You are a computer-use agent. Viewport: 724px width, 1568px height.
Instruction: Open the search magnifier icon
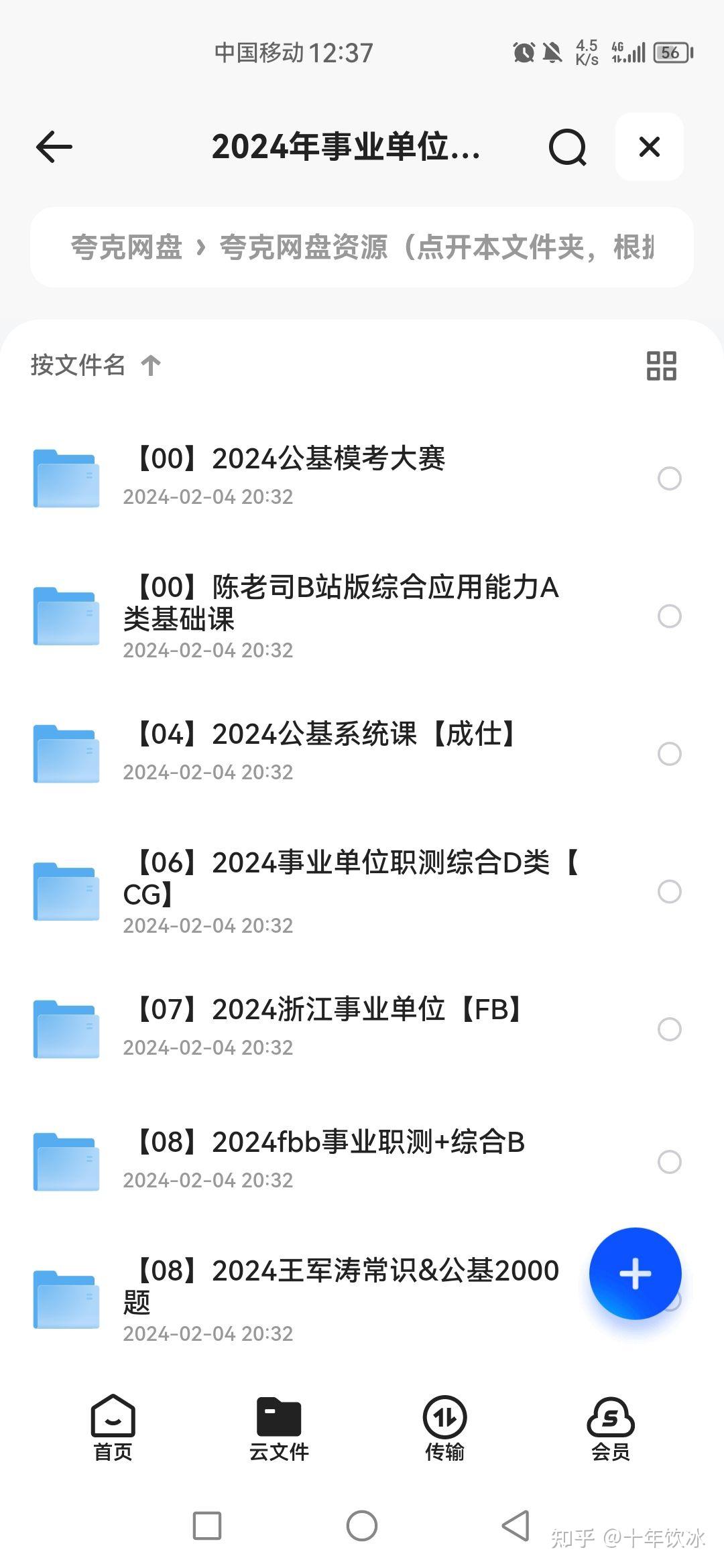567,147
